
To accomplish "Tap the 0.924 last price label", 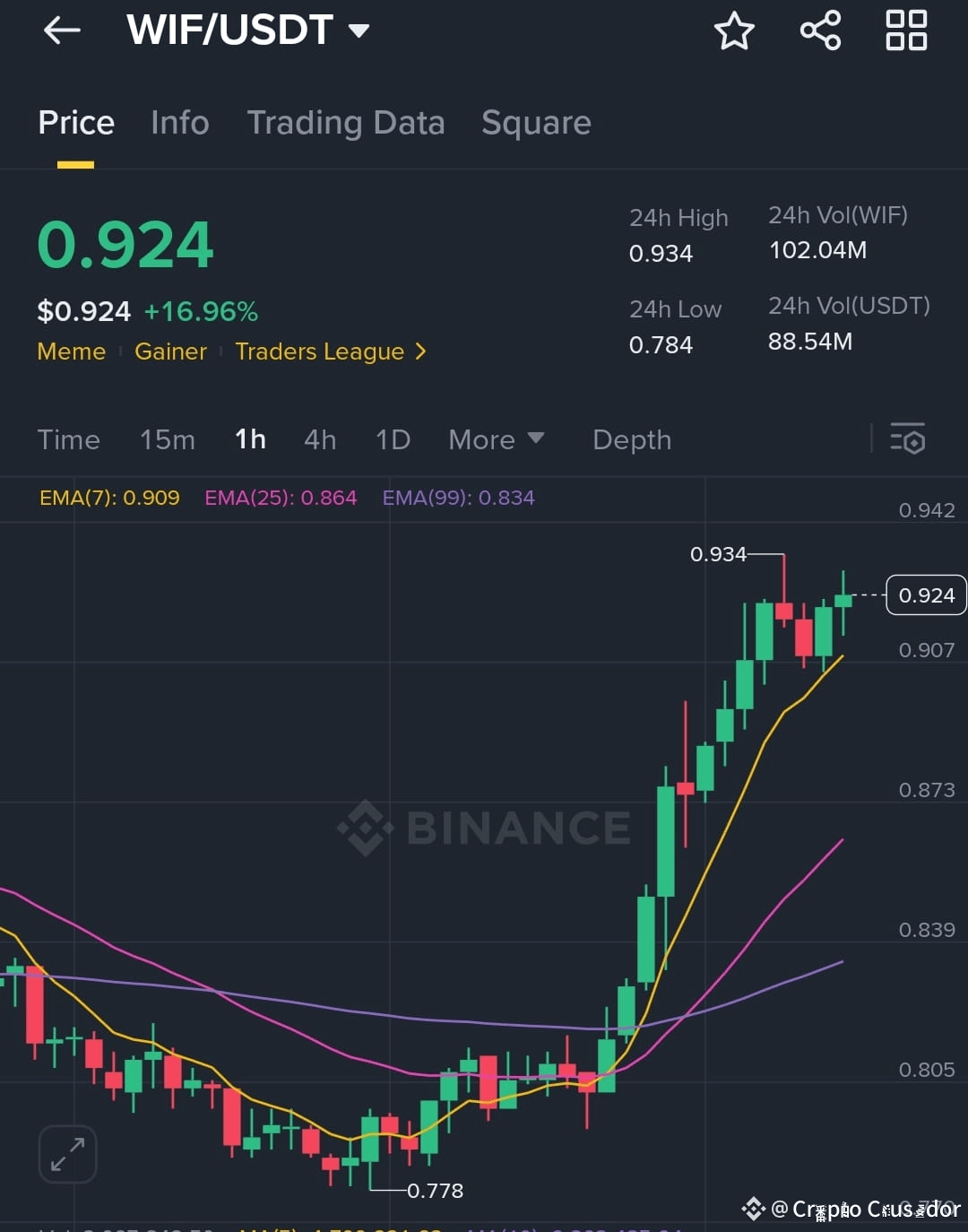I will pyautogui.click(x=925, y=594).
